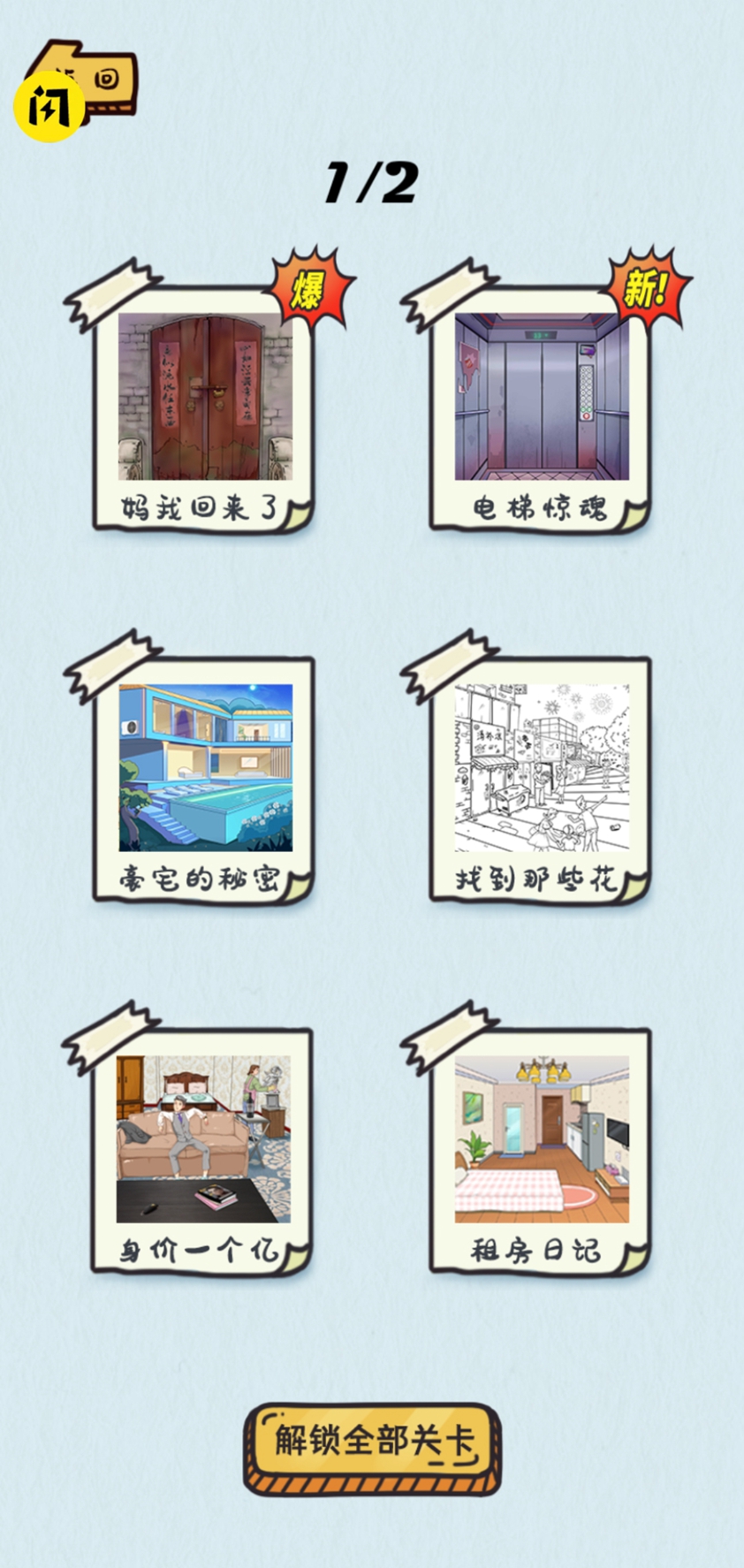
Task: Open the 豪宅的秘密 level
Action: (205, 778)
